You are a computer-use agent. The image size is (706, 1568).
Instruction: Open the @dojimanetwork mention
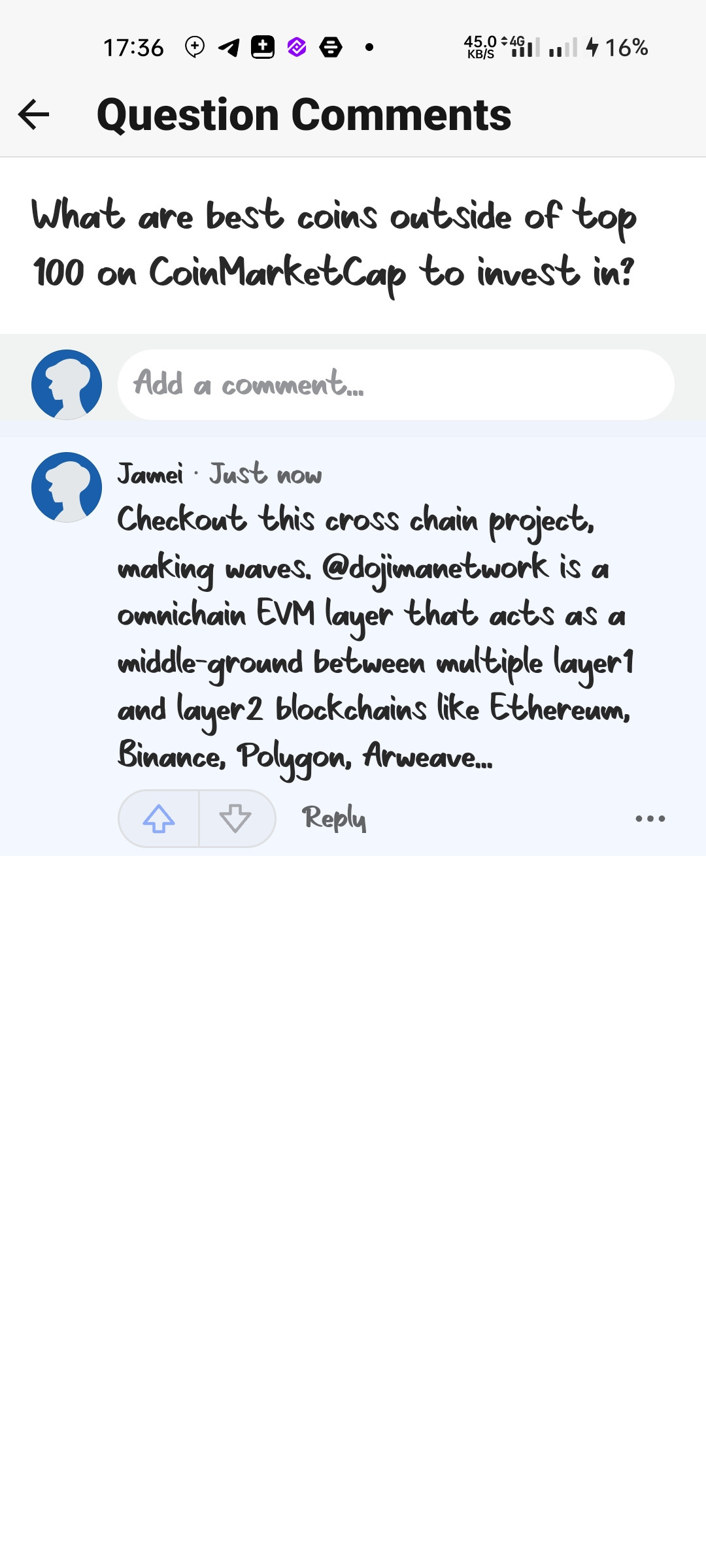pos(435,567)
